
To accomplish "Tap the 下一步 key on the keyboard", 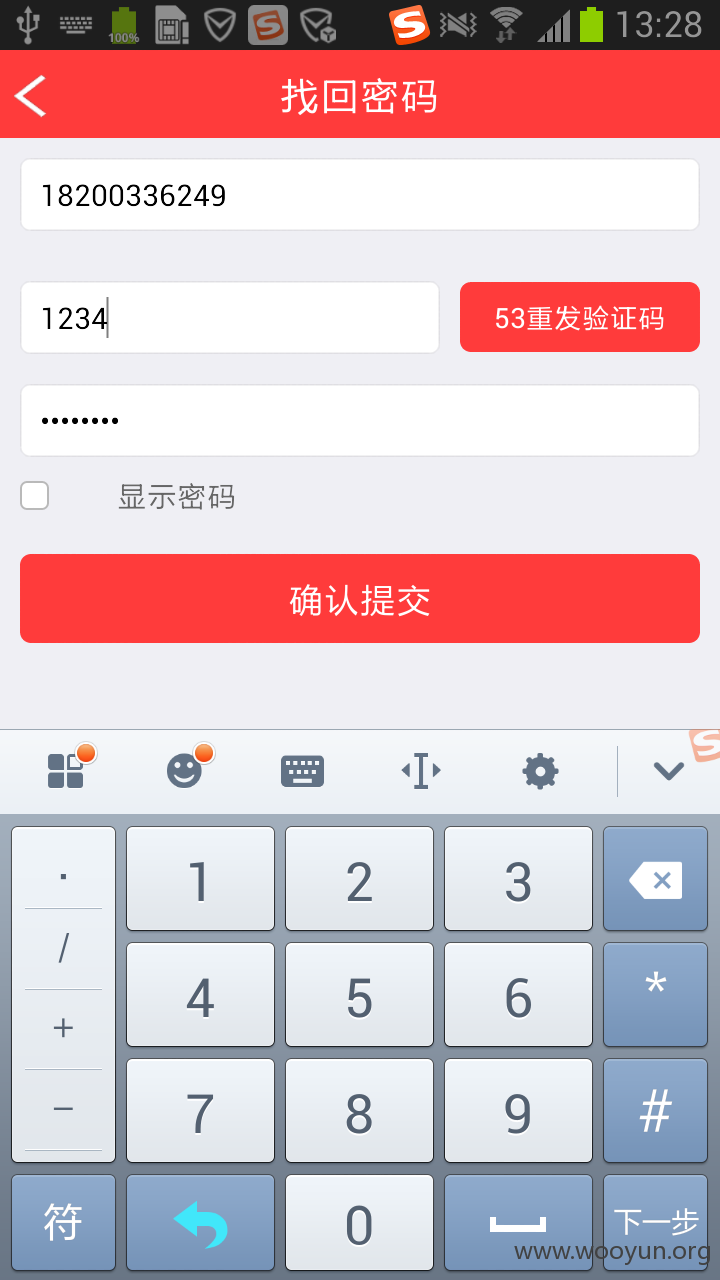I will pos(655,1222).
